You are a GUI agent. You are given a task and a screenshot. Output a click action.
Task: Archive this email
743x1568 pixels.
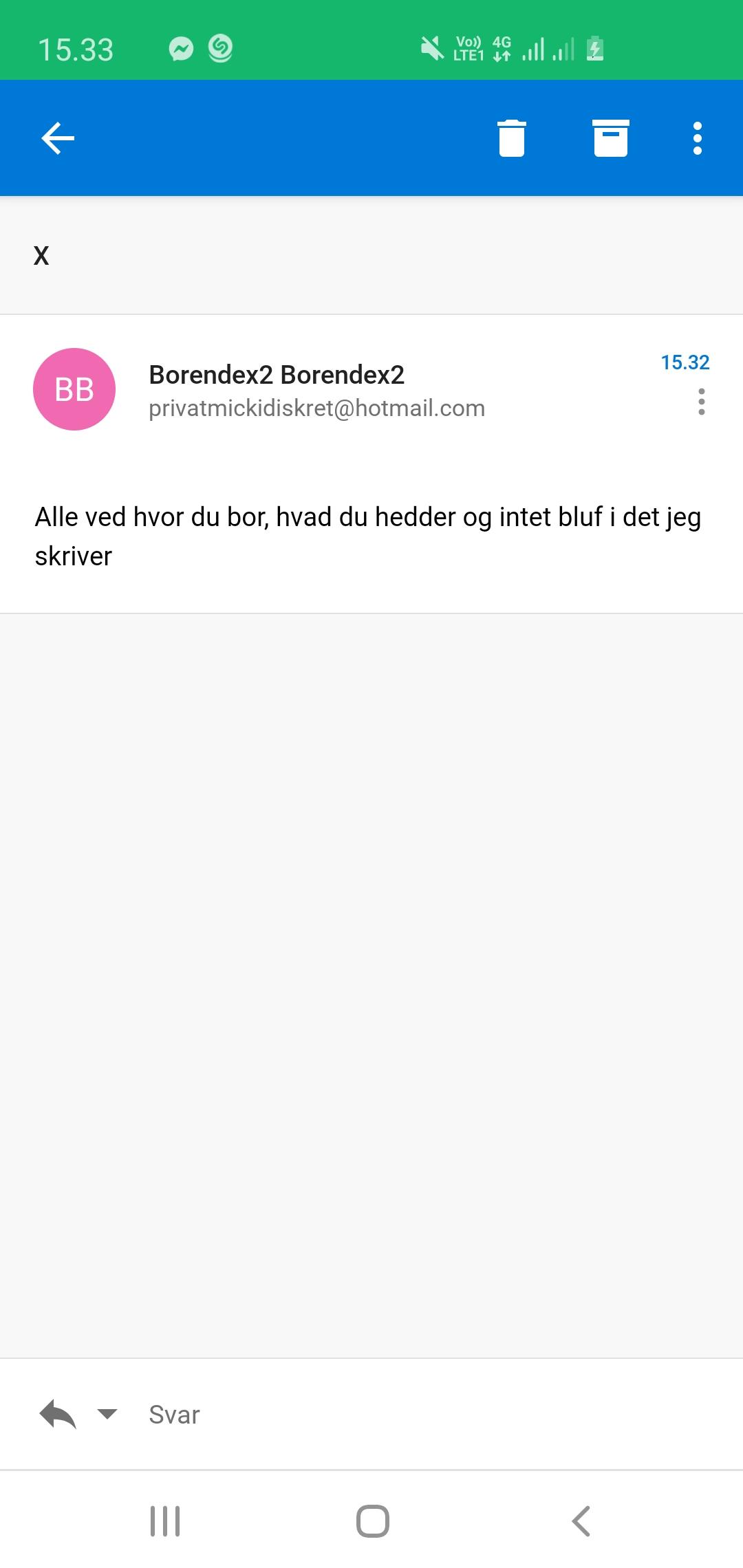pos(611,138)
